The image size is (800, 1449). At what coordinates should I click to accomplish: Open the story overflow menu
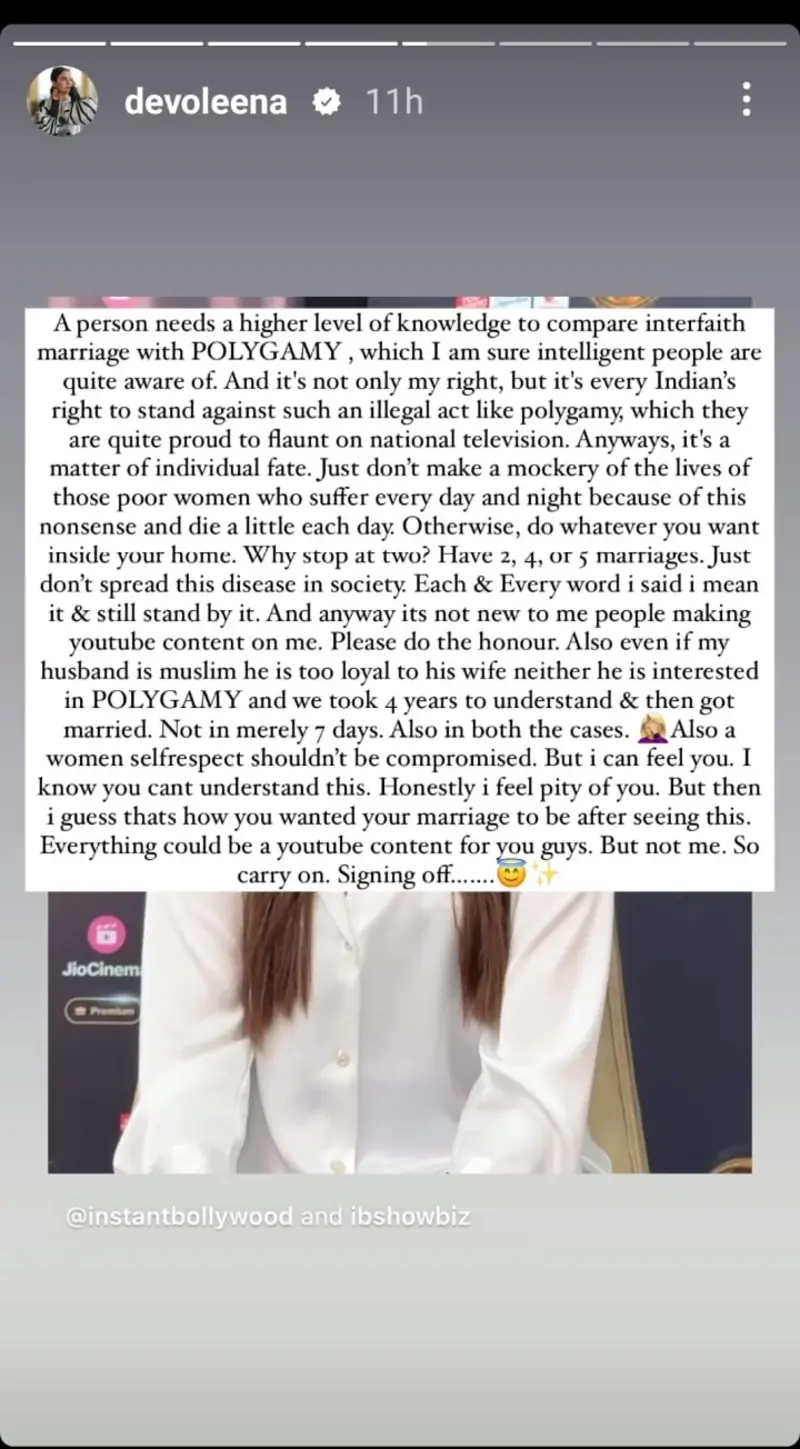(746, 100)
